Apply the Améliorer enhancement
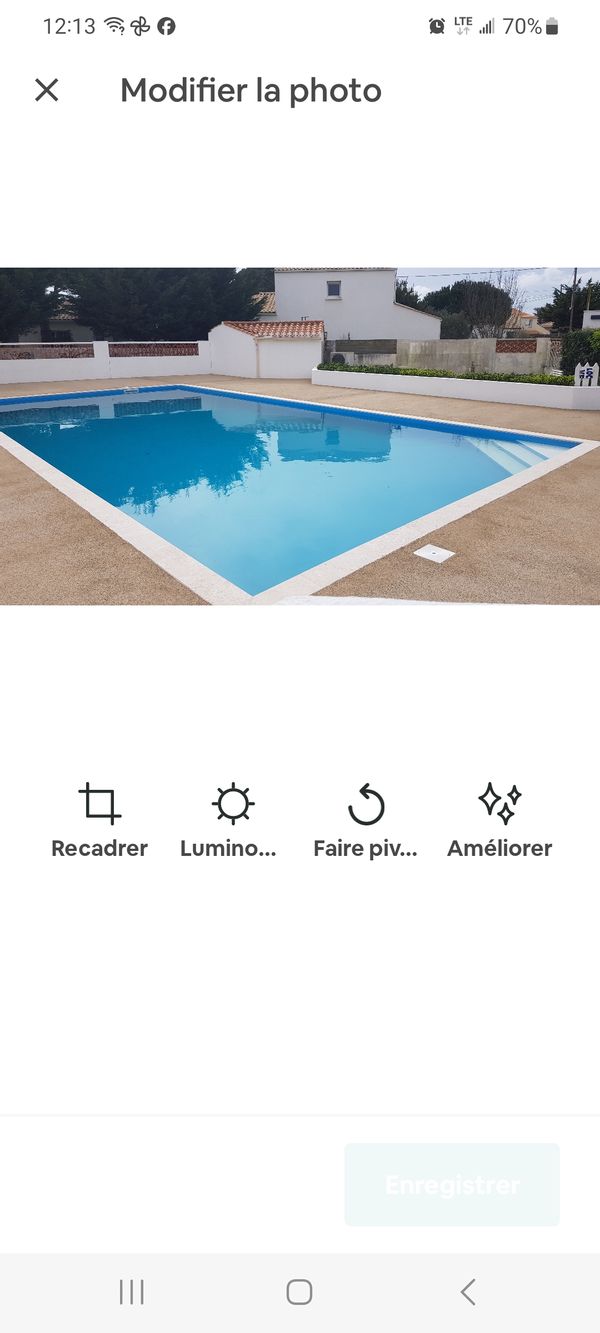The height and width of the screenshot is (1333, 600). (499, 820)
